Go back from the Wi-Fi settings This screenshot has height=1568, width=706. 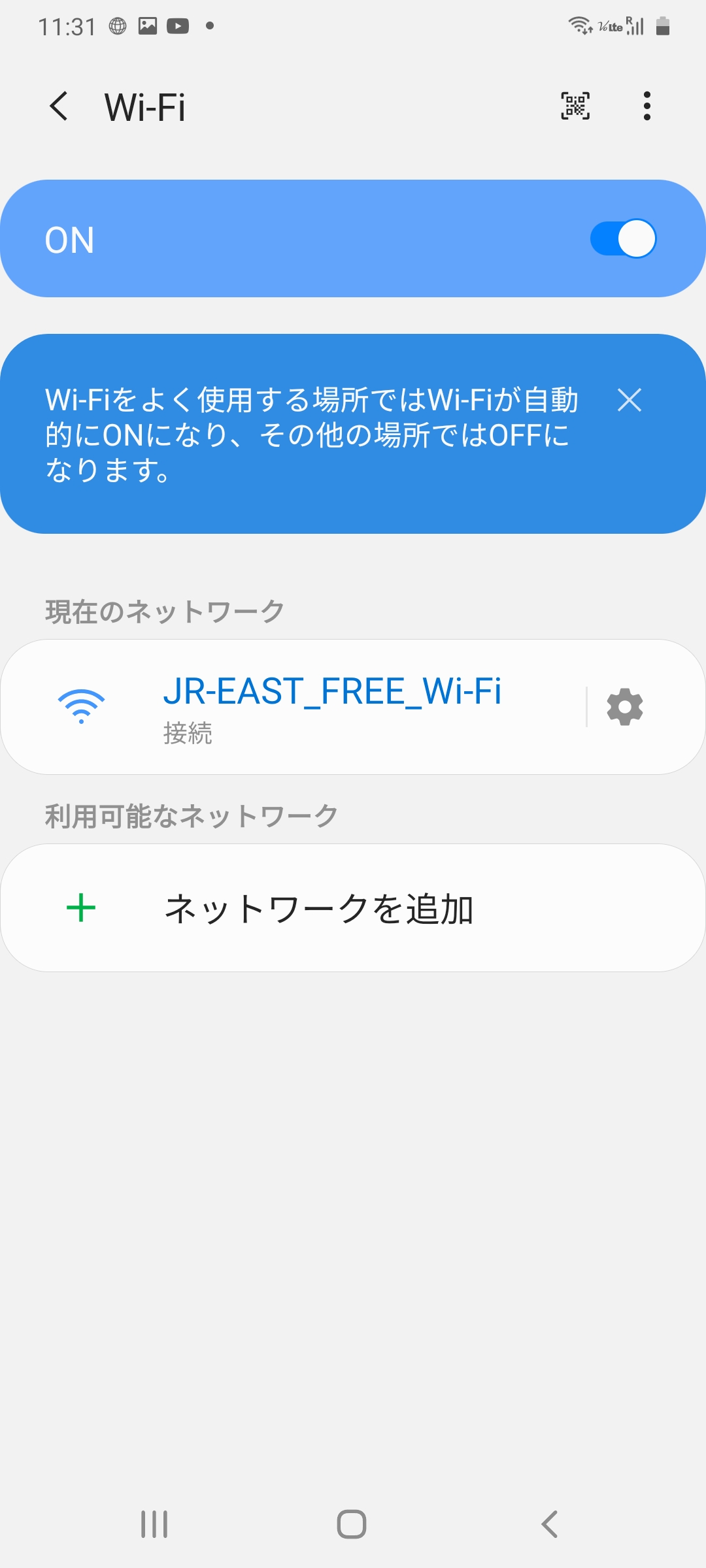click(x=59, y=106)
